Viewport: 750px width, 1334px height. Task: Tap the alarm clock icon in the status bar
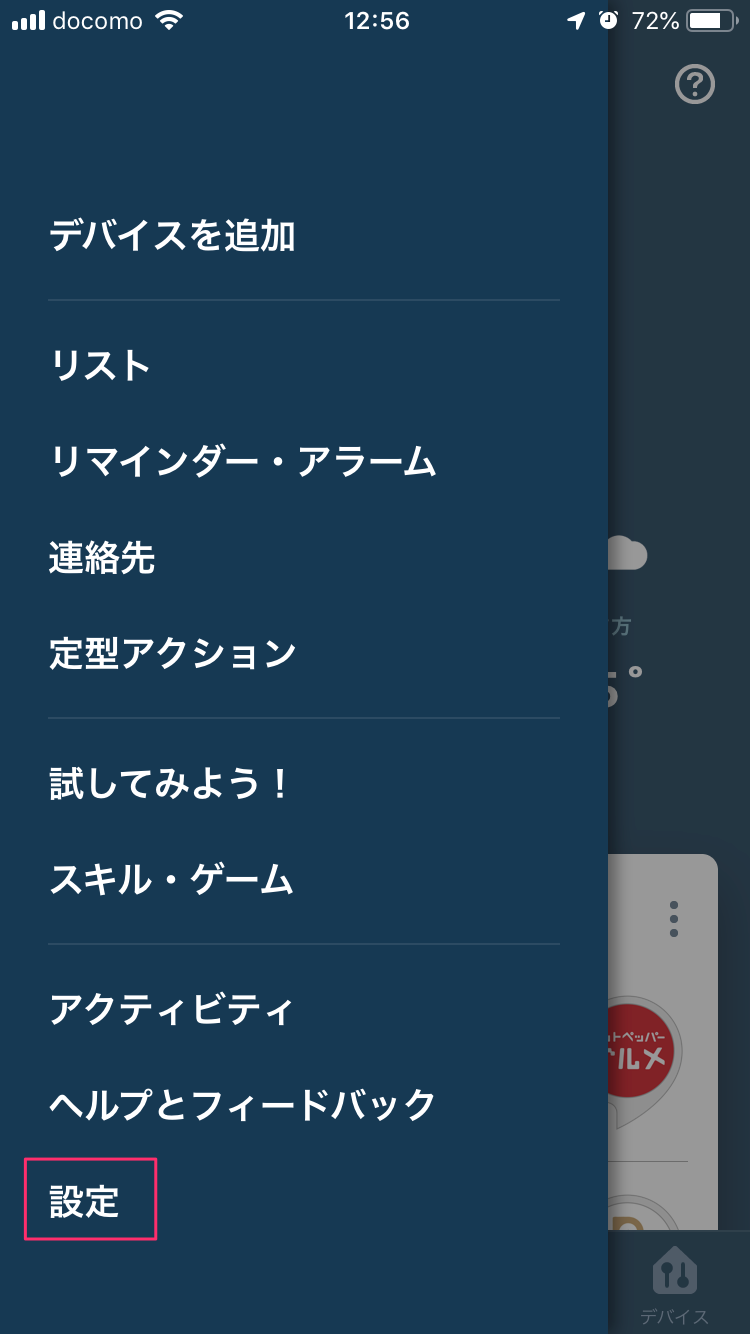tap(609, 20)
